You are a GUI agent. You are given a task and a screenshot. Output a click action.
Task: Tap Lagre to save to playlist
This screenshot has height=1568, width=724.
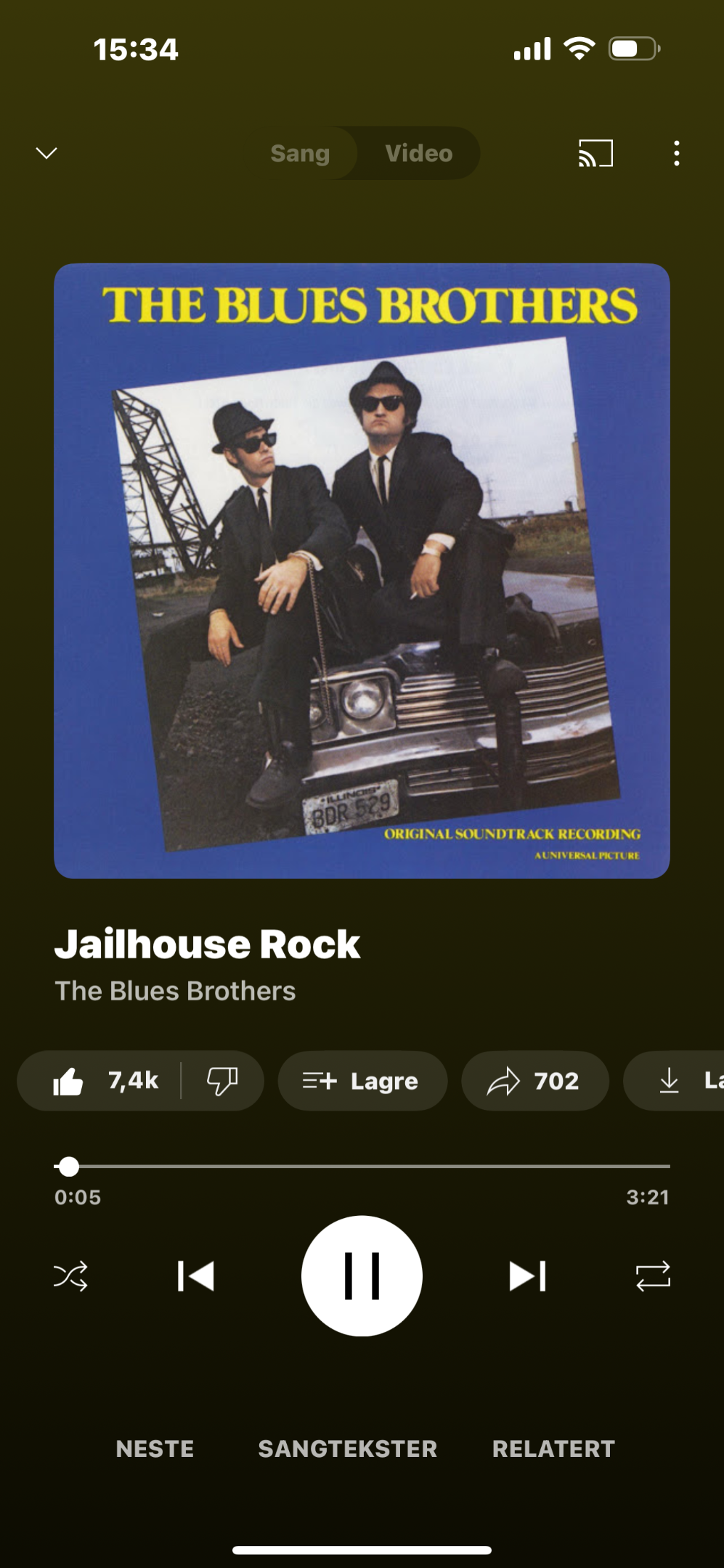[362, 1081]
